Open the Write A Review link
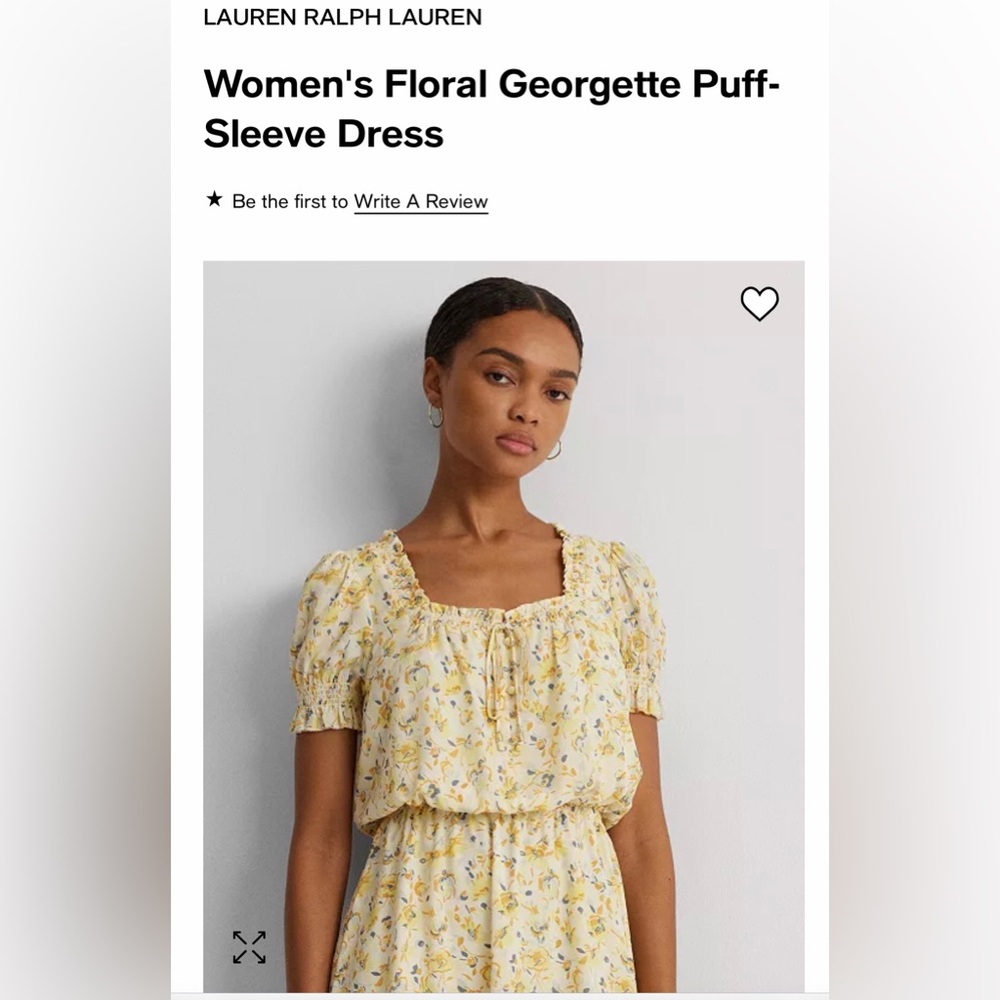 click(421, 202)
